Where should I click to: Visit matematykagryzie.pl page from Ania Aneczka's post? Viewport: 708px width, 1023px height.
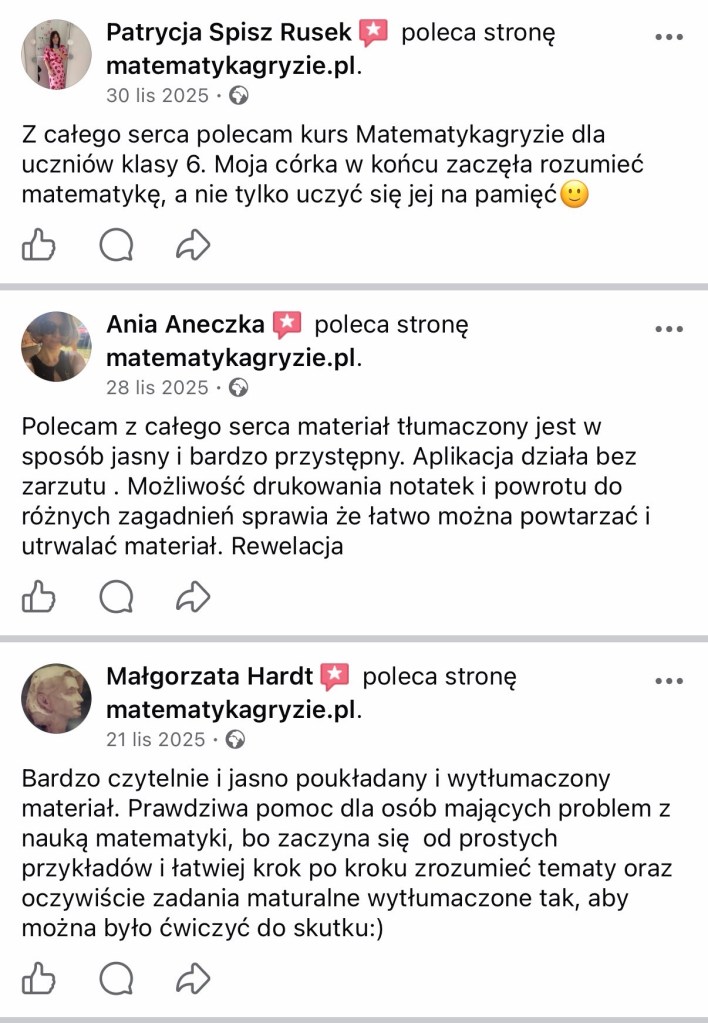232,358
